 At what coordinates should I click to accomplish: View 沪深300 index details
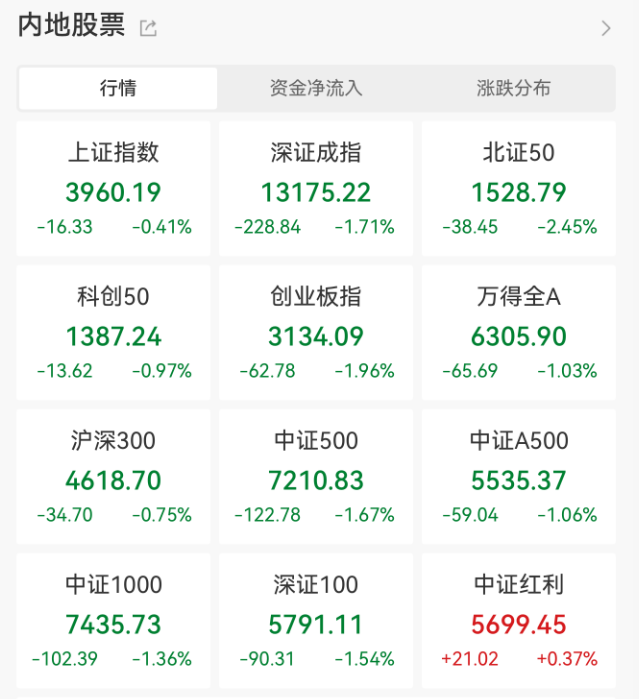pyautogui.click(x=114, y=475)
